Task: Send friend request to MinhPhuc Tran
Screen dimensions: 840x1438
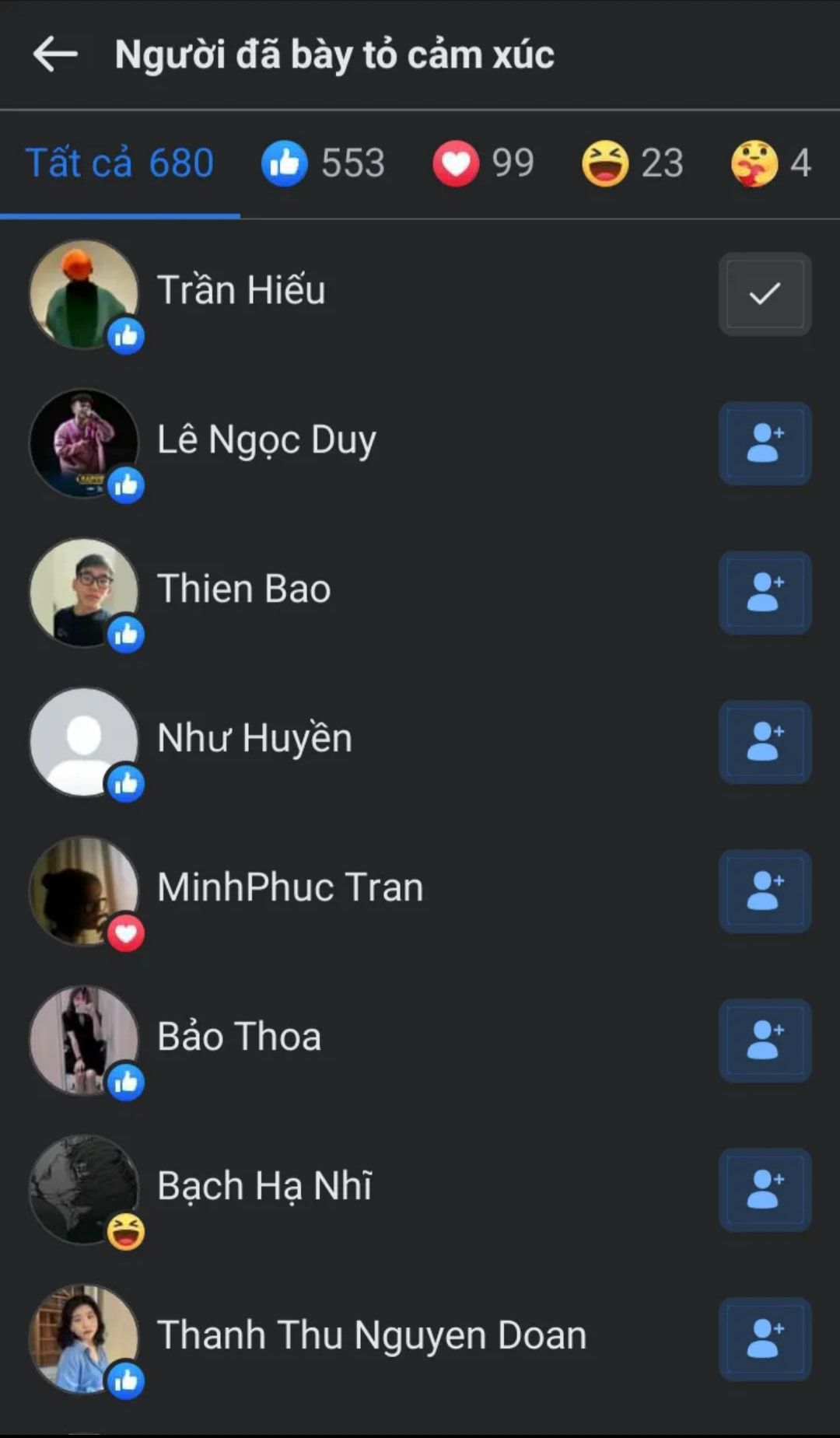Action: point(765,891)
